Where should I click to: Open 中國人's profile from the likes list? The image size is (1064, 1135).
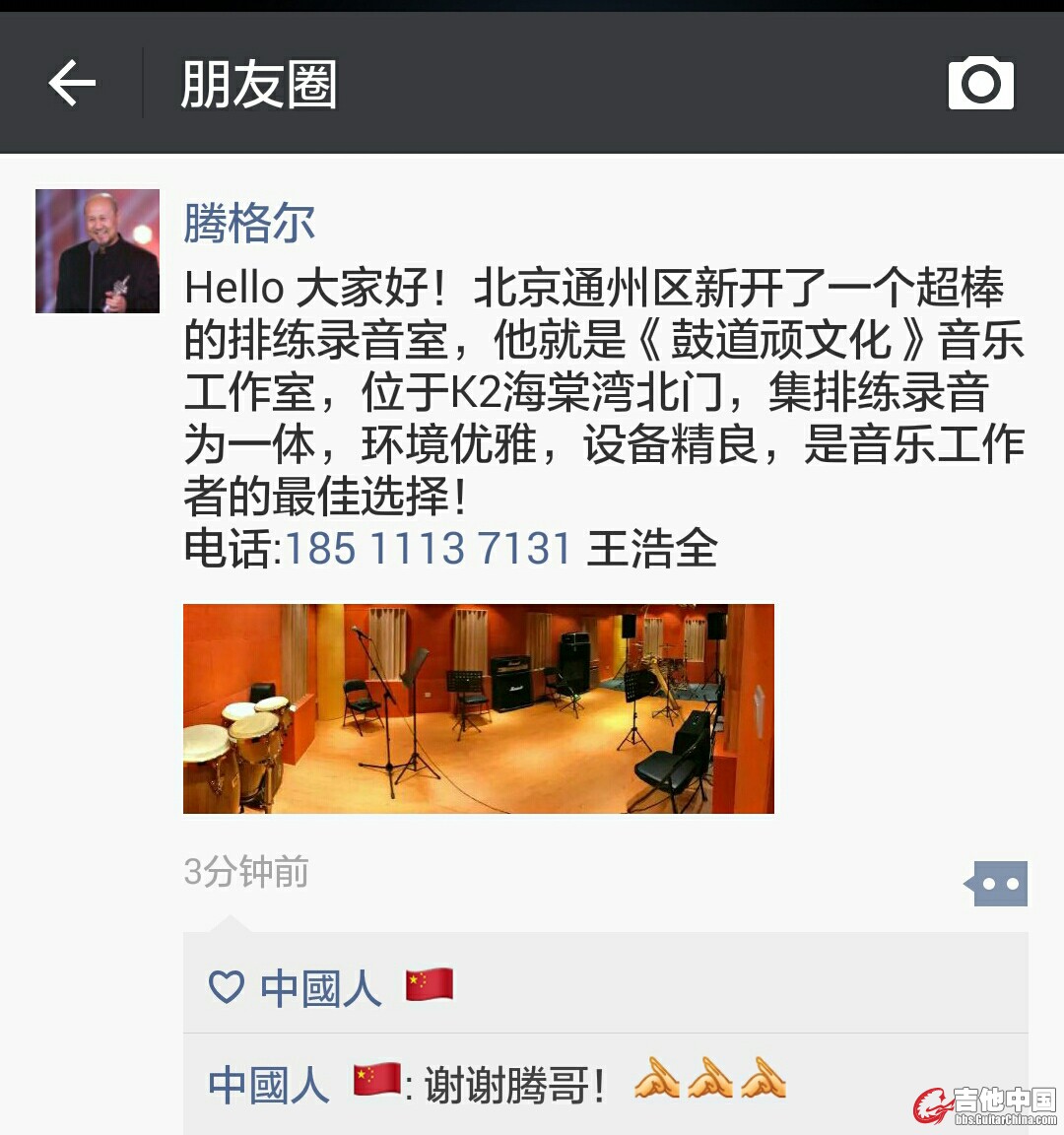point(320,987)
